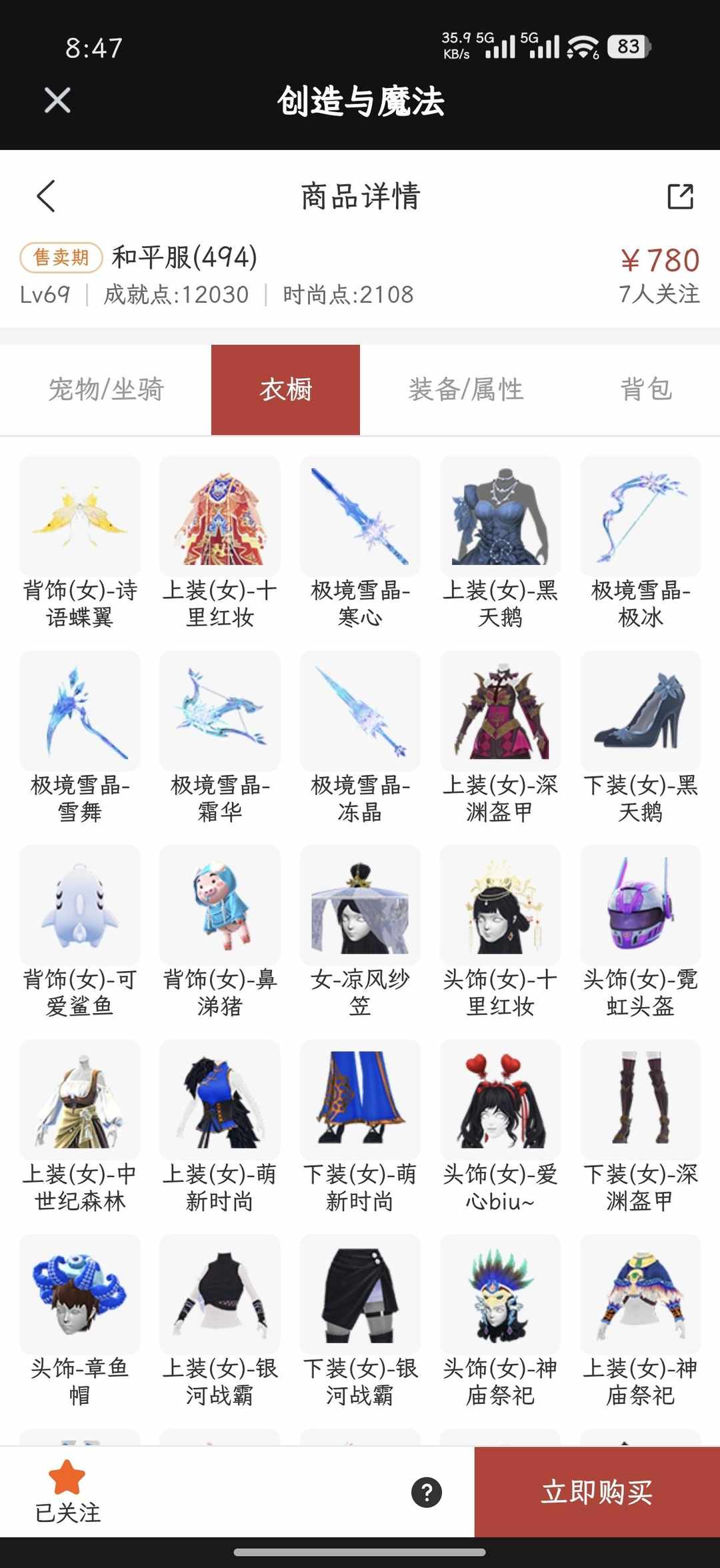Close the page with the X icon

click(56, 101)
